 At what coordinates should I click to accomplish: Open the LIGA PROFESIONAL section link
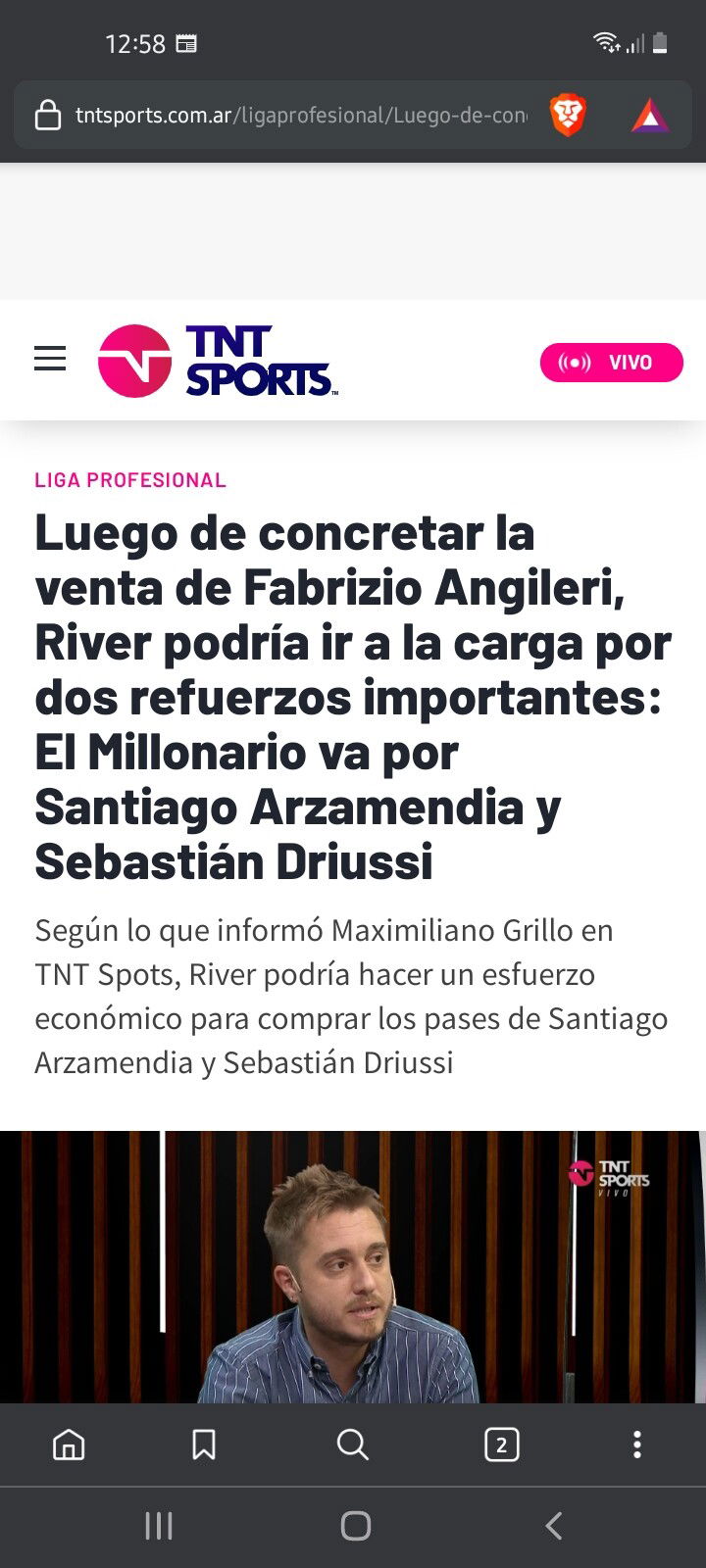point(130,480)
